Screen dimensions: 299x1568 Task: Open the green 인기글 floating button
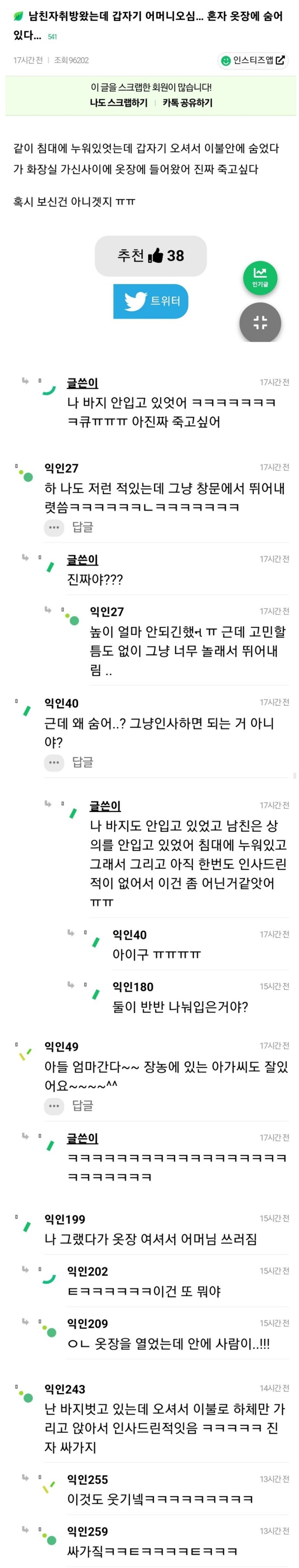[260, 278]
